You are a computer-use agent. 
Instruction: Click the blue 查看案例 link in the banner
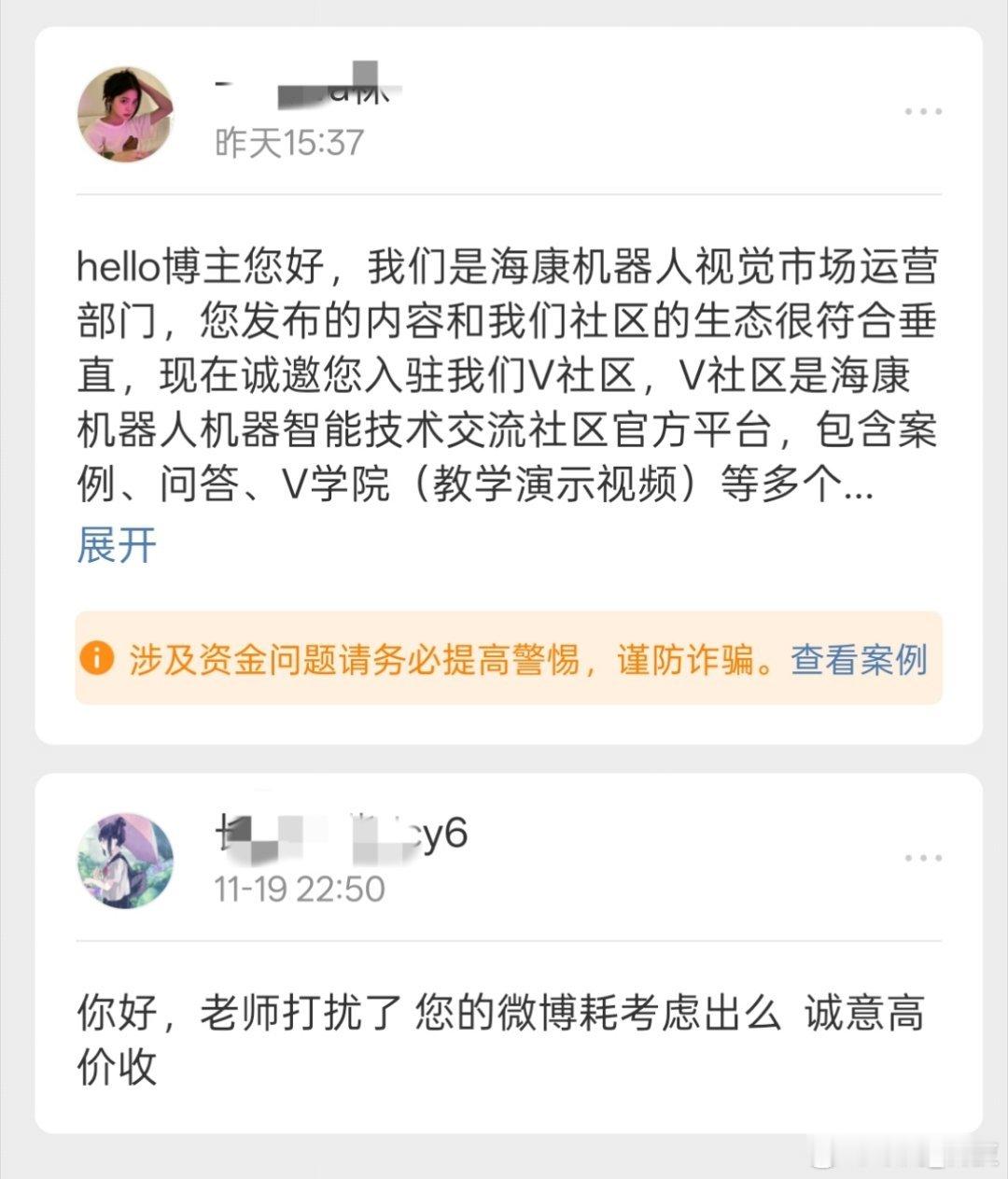856,659
